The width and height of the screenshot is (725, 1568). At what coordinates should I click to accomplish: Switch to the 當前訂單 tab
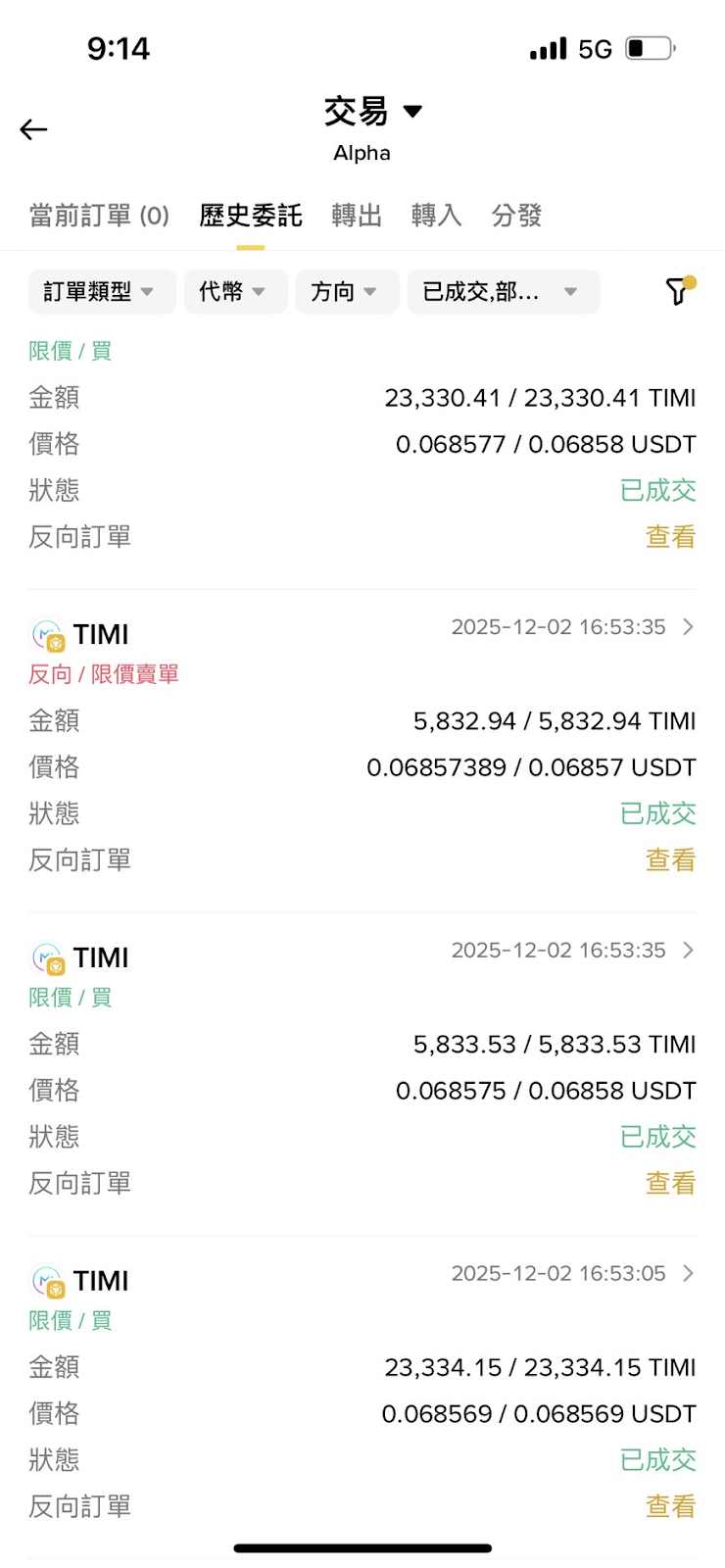[95, 216]
